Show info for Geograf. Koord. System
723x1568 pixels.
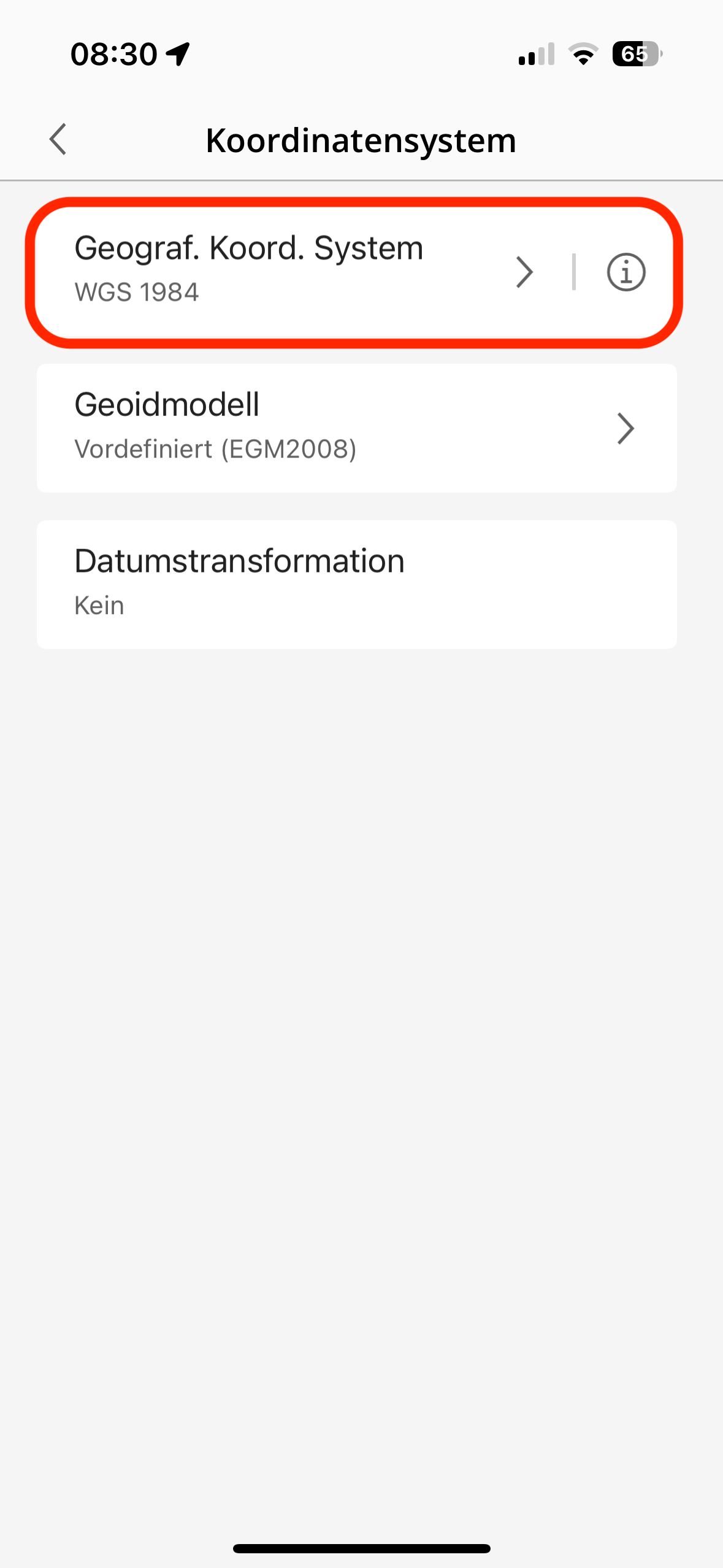pos(625,272)
